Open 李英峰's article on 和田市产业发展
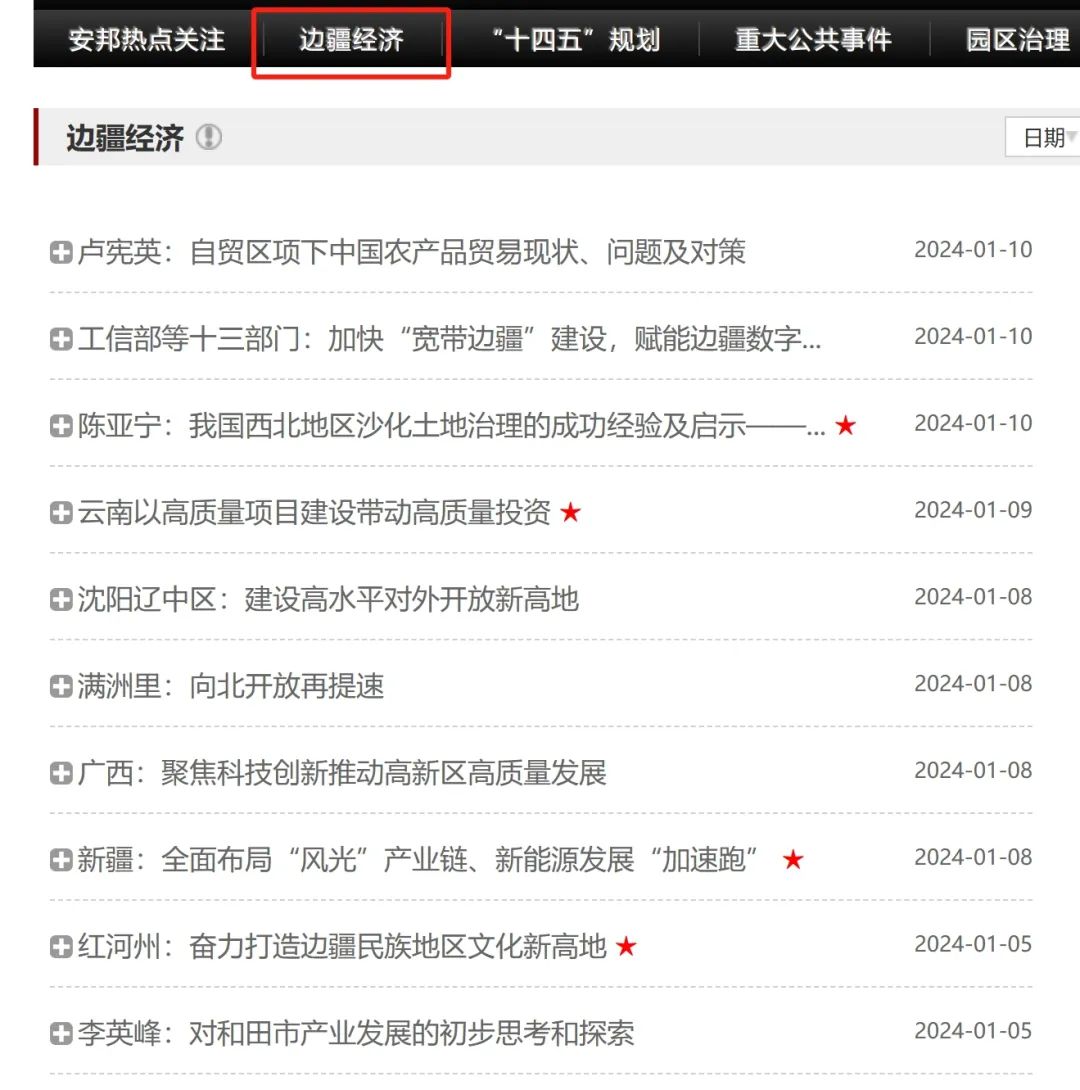 point(356,1034)
